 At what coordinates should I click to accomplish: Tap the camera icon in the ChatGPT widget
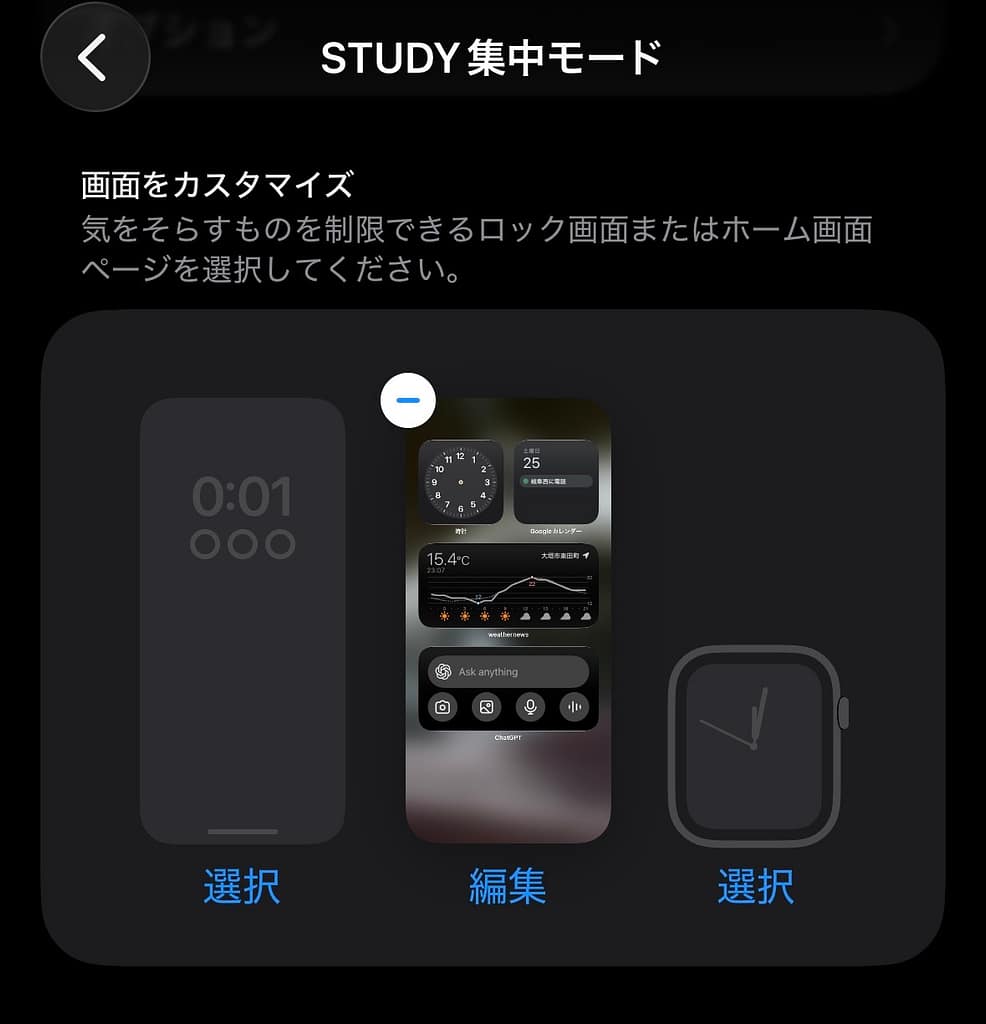pos(445,705)
